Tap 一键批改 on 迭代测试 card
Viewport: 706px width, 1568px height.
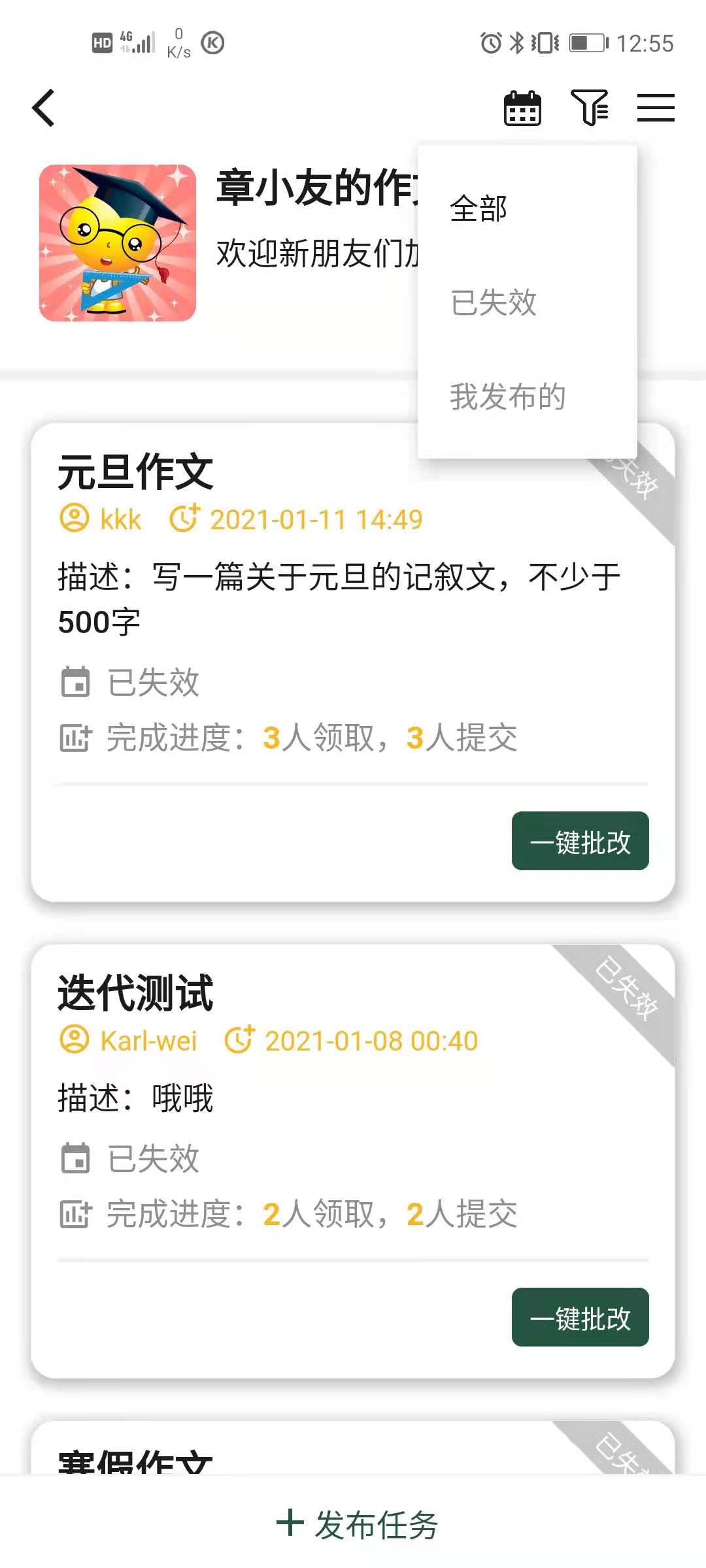[x=580, y=1317]
